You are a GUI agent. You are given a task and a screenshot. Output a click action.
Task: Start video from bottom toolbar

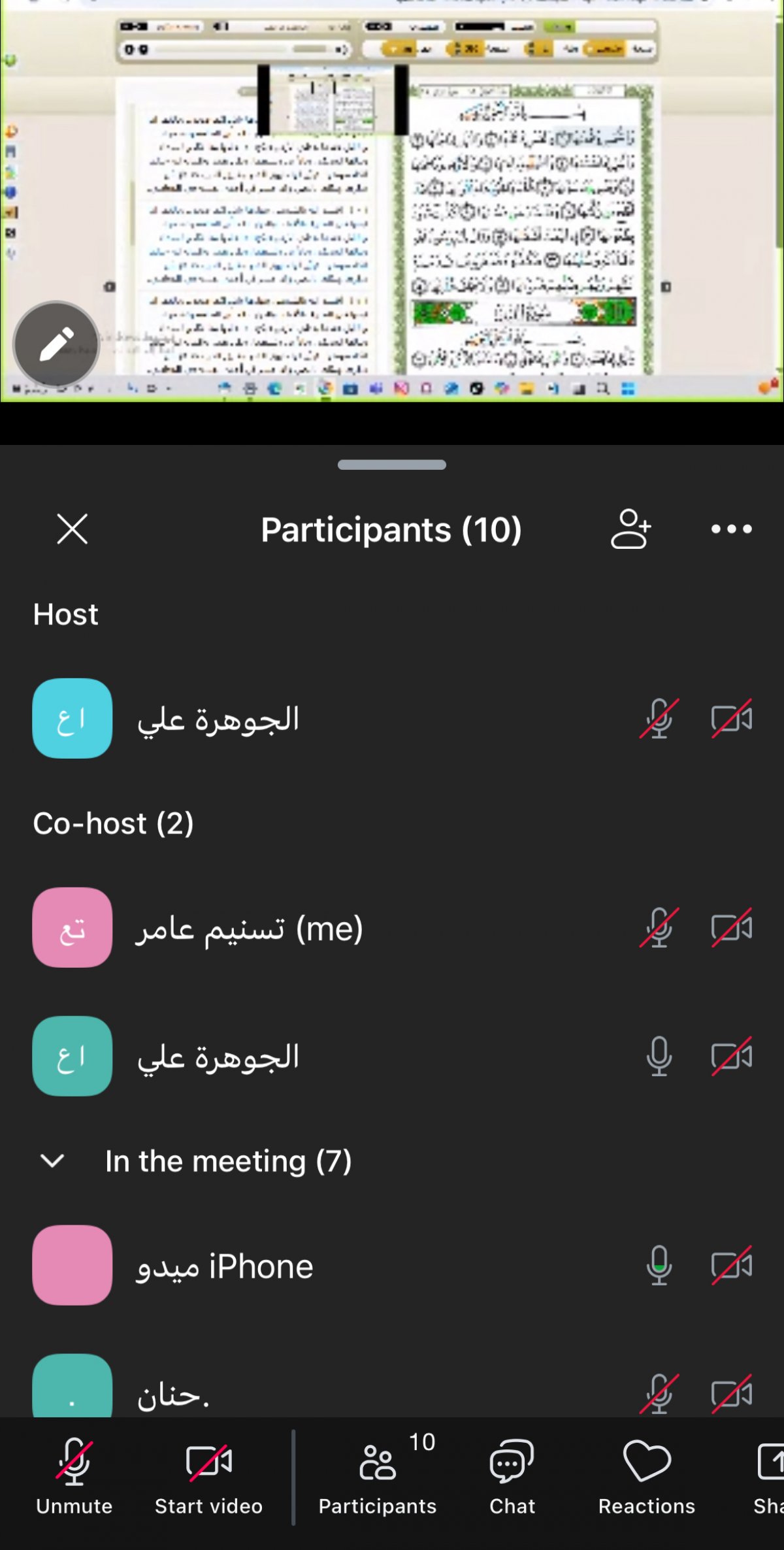[x=208, y=1477]
